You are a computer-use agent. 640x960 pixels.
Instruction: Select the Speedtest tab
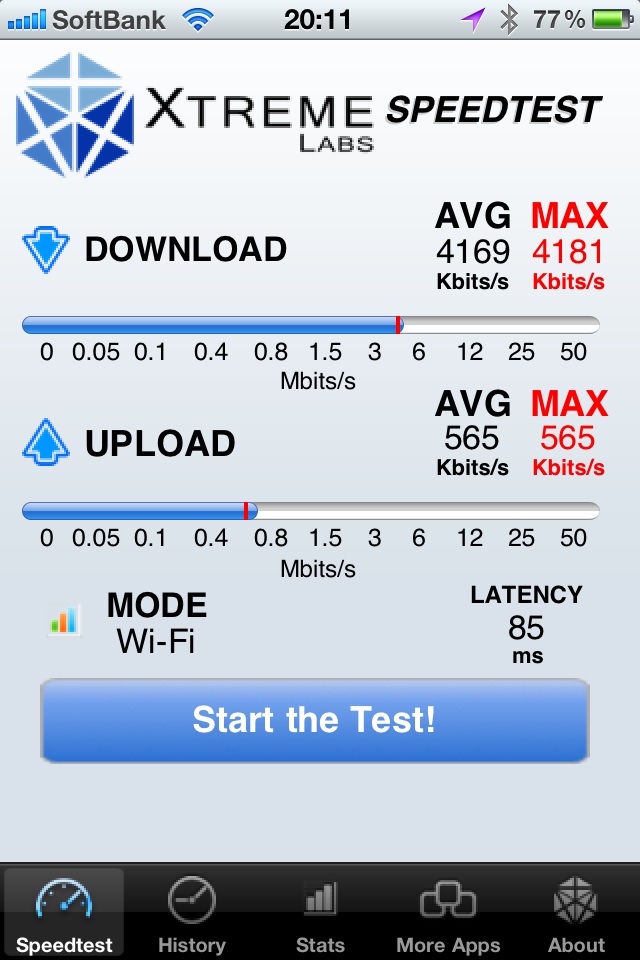click(64, 912)
